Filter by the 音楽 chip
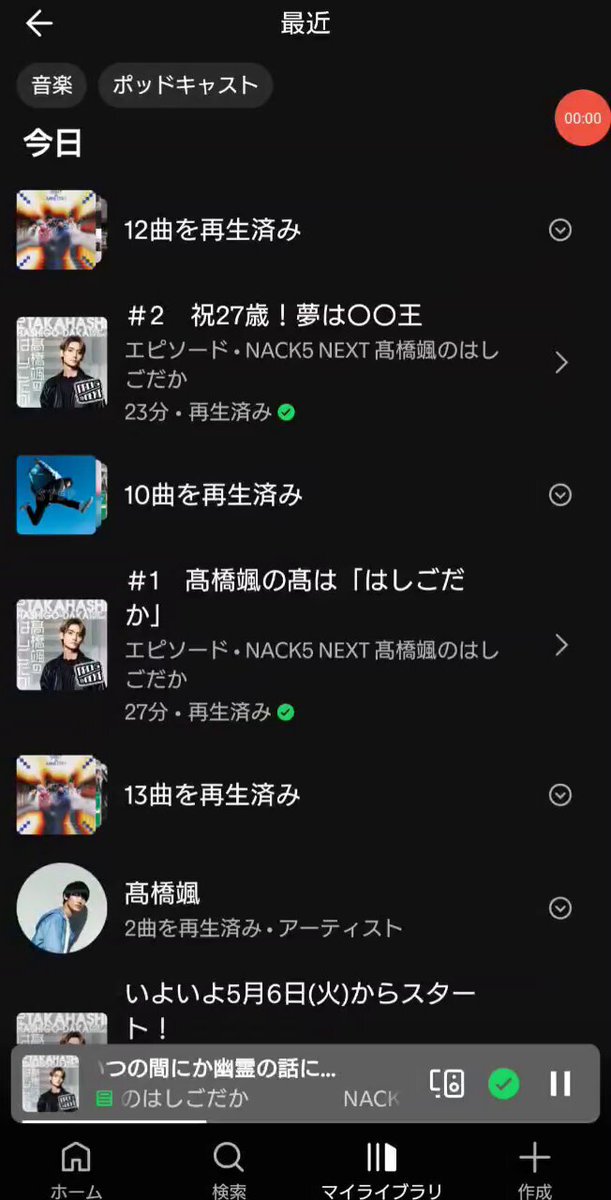611x1200 pixels. [52, 85]
